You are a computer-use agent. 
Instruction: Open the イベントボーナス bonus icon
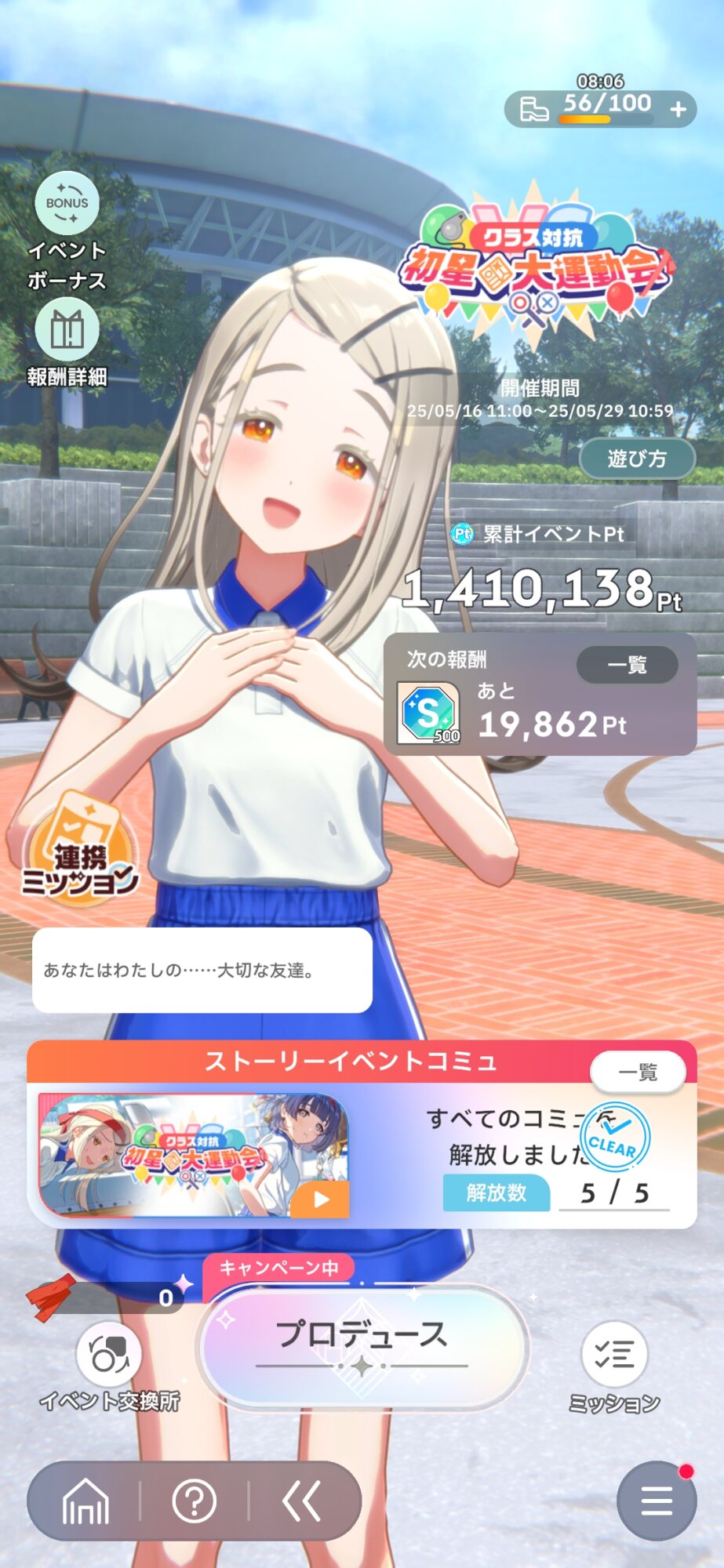67,204
